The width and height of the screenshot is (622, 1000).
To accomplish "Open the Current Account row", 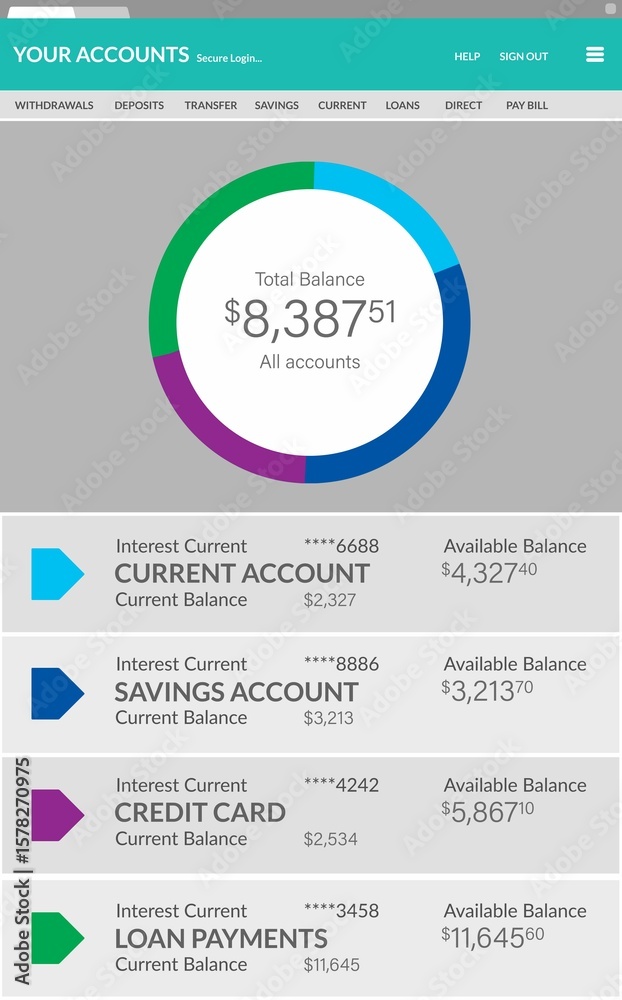I will pos(311,573).
